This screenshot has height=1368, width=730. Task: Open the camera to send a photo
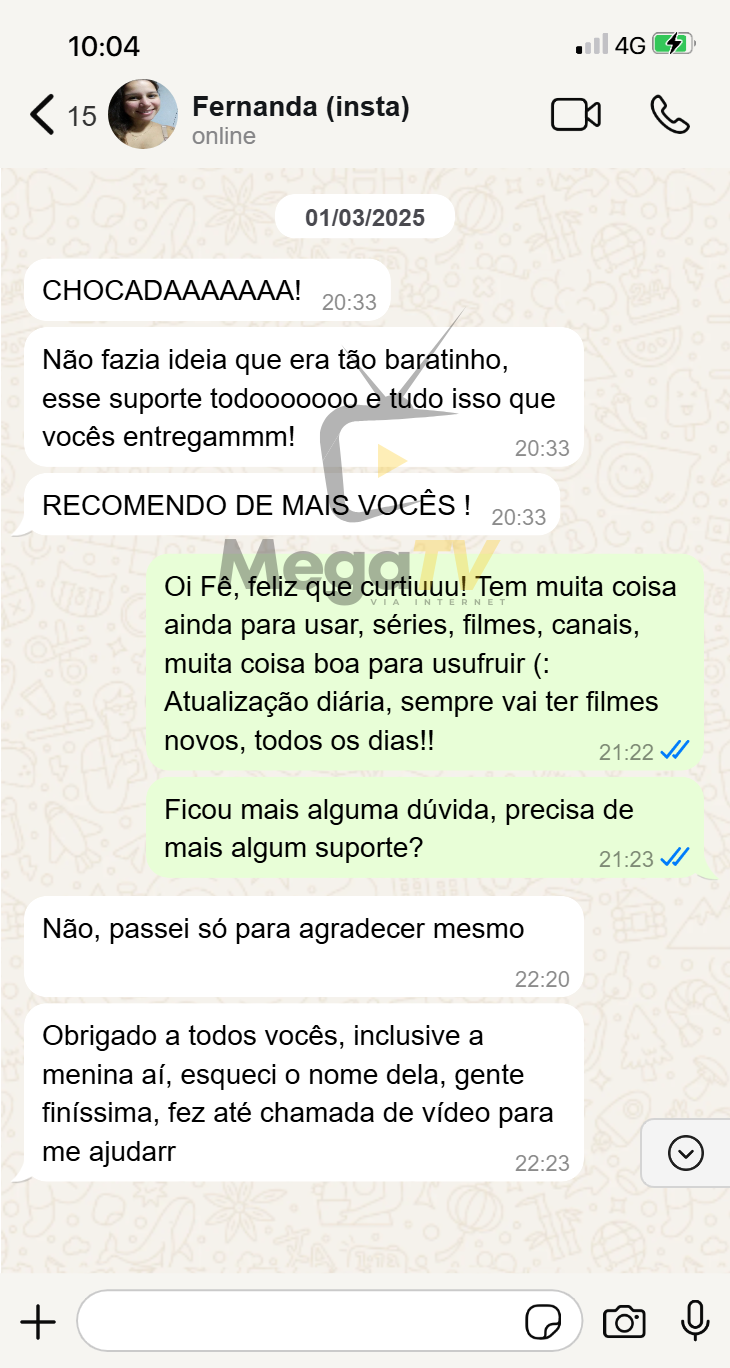click(x=624, y=1322)
